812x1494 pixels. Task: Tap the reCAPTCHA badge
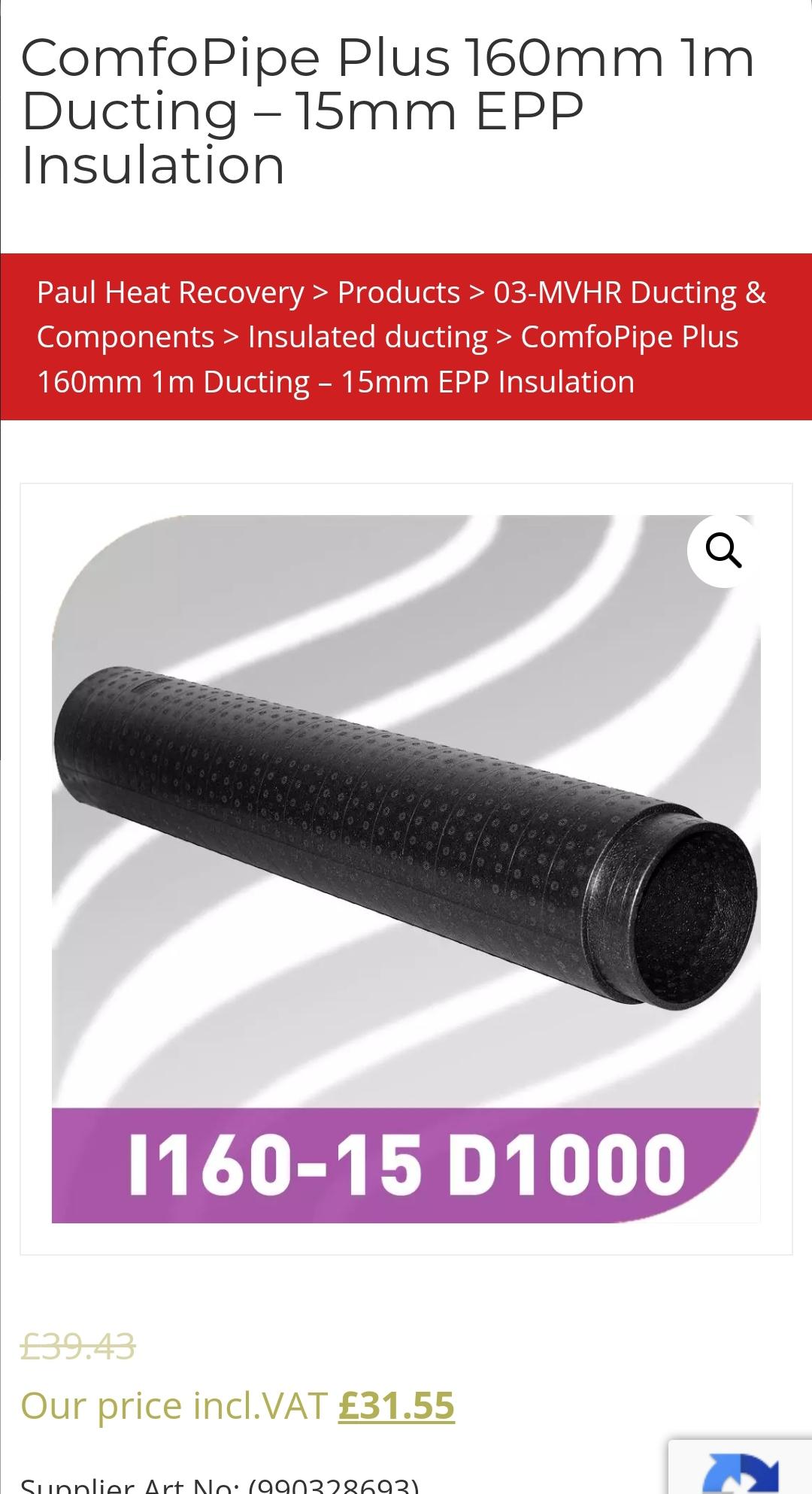pos(740,1467)
